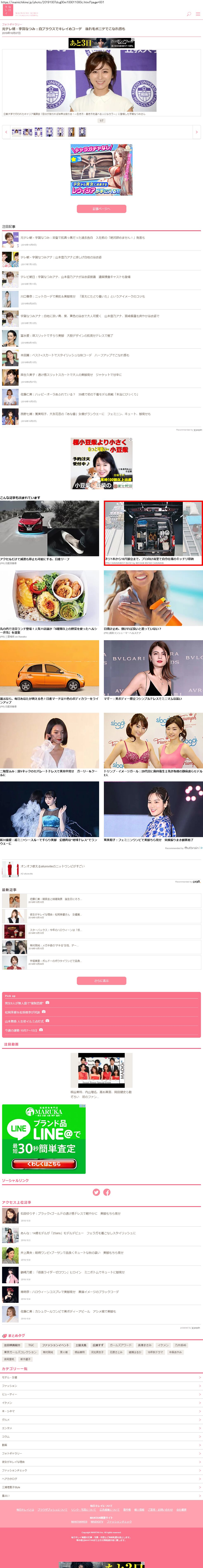
Task: Share the page on Twitter
Action: [96, 1192]
